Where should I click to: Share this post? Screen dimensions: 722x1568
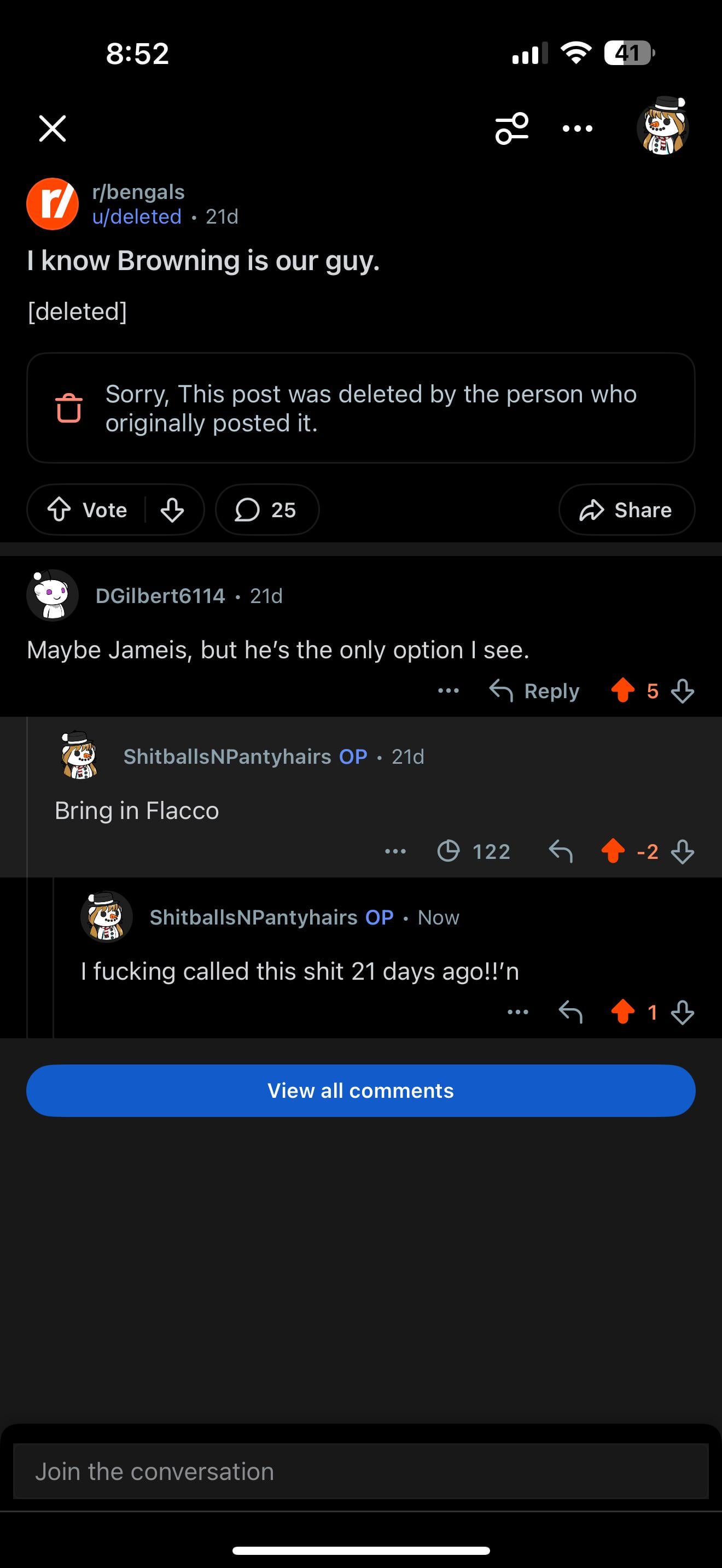(626, 510)
